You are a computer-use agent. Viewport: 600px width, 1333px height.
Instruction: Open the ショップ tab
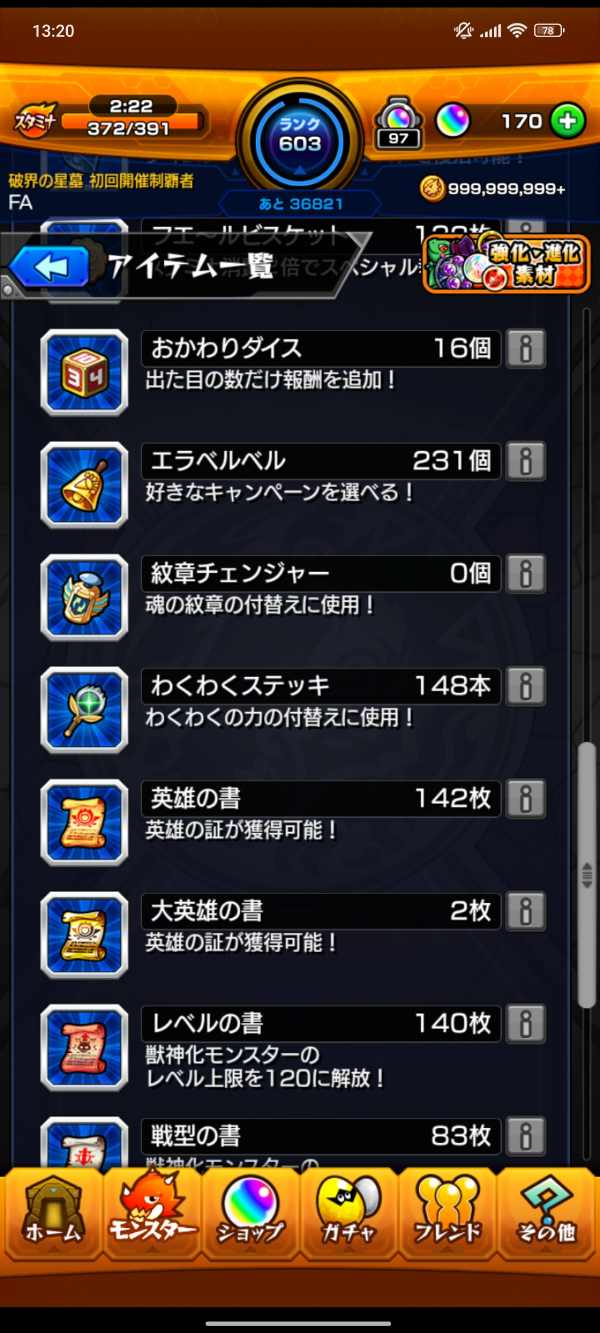tap(250, 1210)
